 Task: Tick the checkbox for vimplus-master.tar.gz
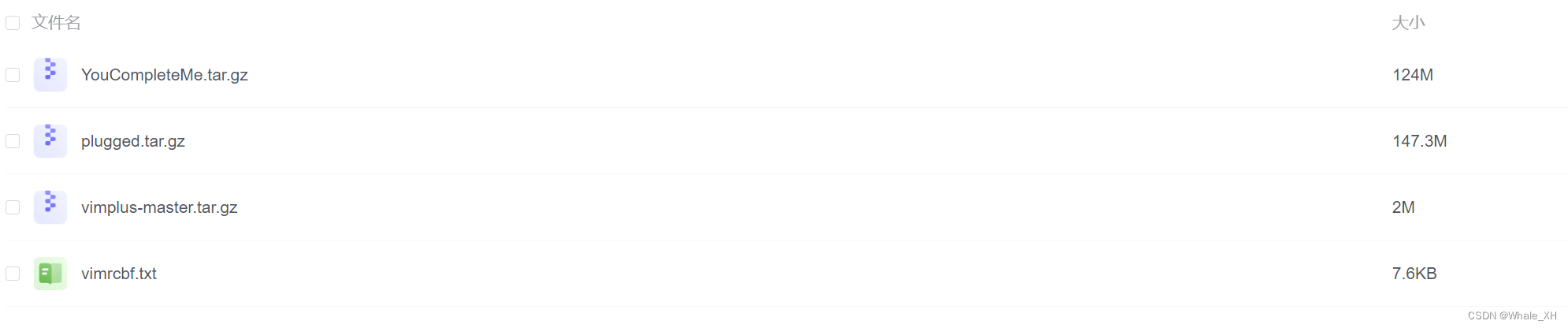pos(13,207)
